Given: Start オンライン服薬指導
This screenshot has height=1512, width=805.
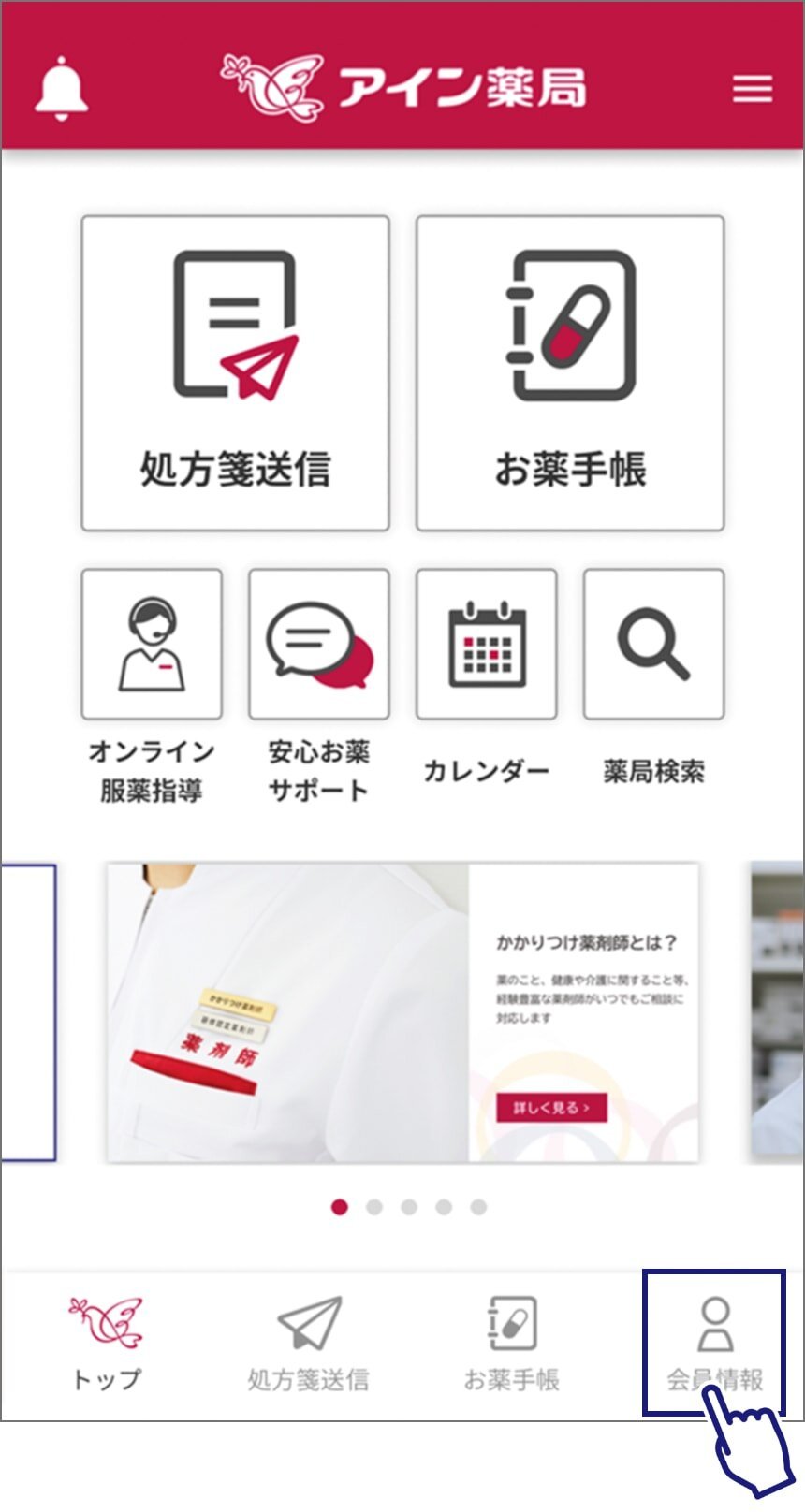Looking at the screenshot, I should pos(152,645).
